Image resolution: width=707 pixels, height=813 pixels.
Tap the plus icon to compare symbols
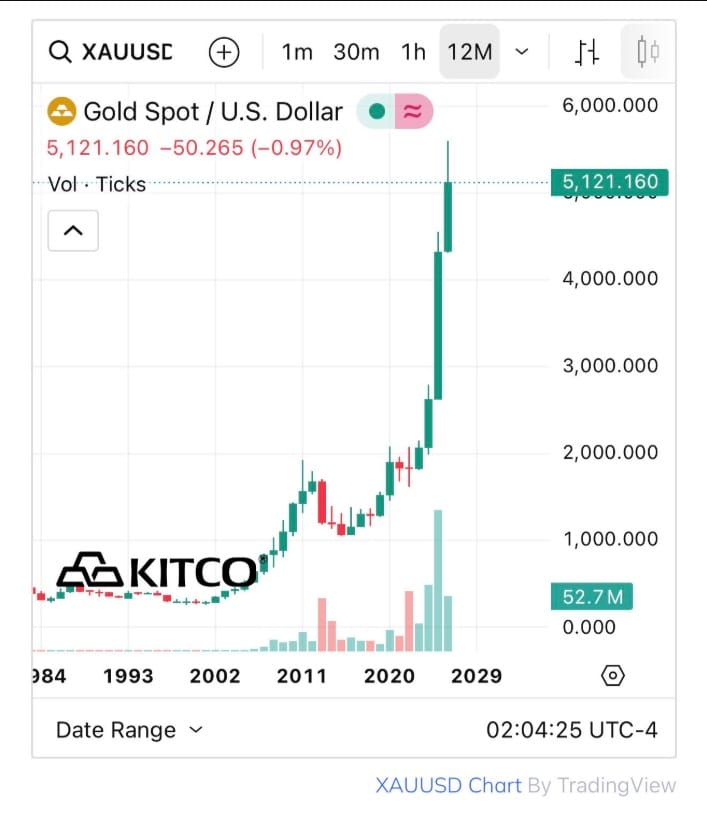[224, 52]
